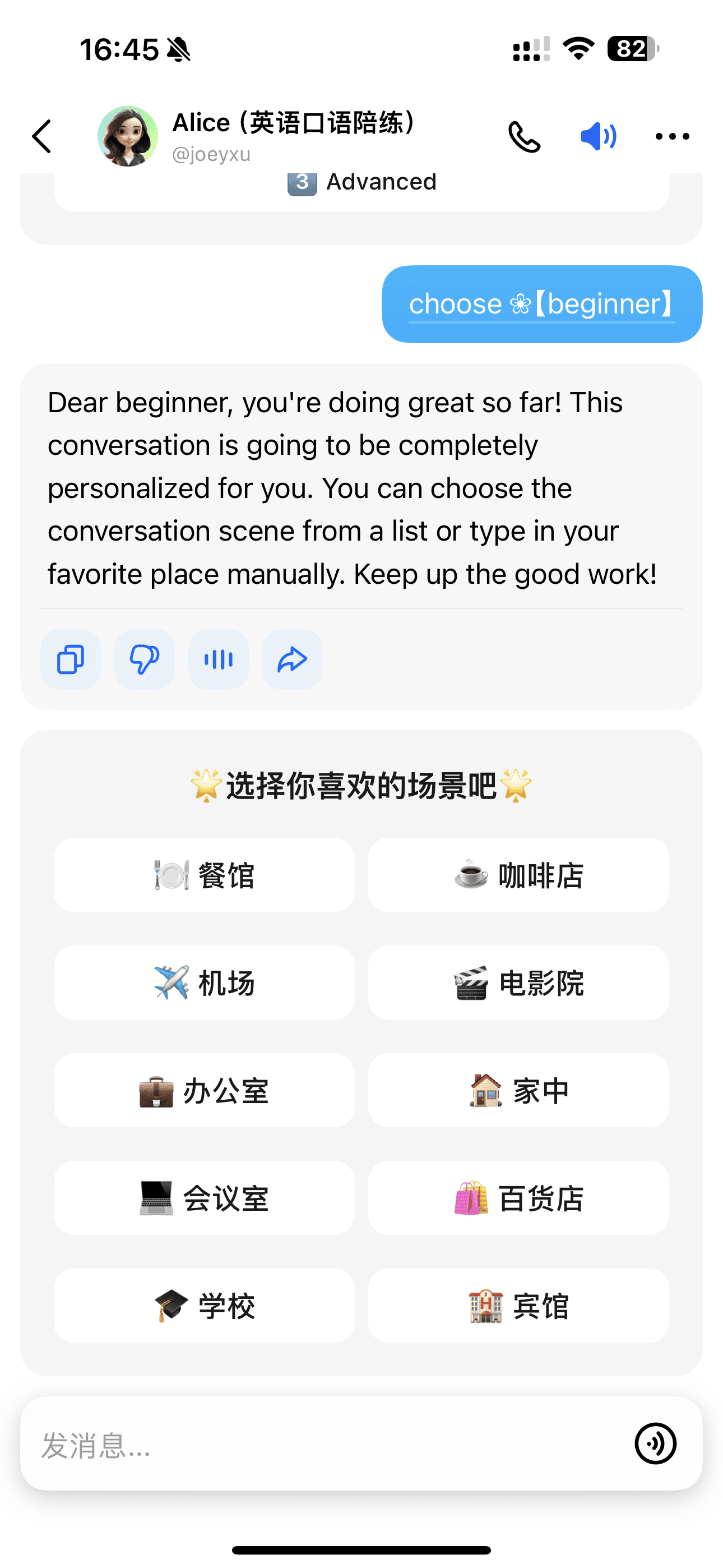The width and height of the screenshot is (723, 1568).
Task: Start a voice call with Alice
Action: coord(524,136)
